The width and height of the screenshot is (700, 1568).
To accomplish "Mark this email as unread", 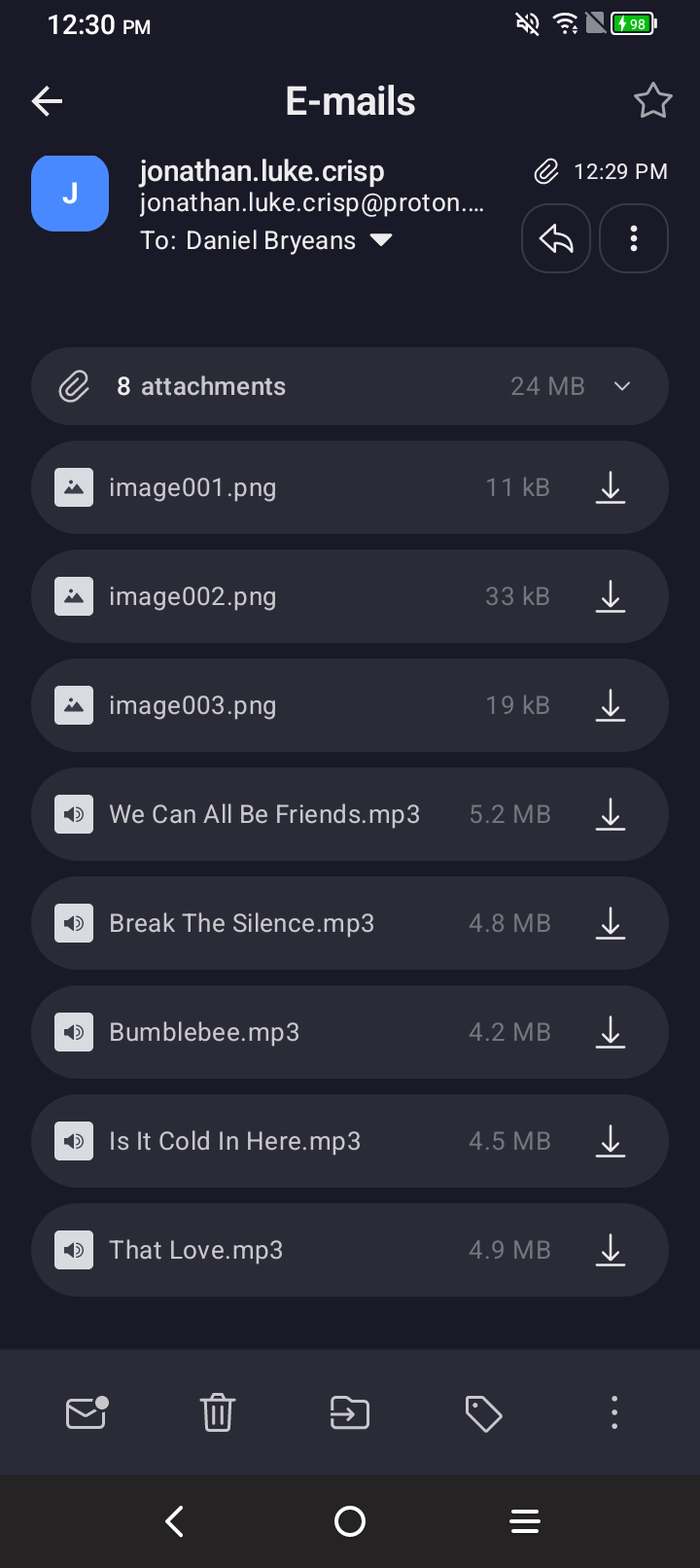I will 86,1412.
